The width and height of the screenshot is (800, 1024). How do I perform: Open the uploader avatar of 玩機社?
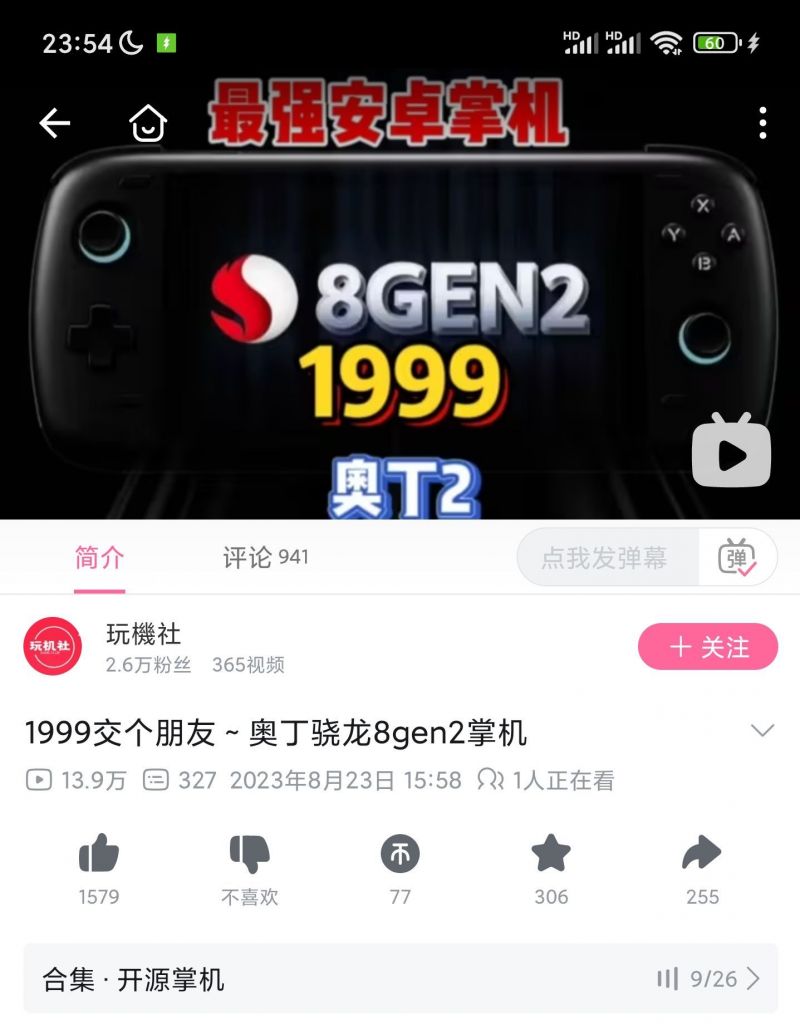(x=48, y=646)
